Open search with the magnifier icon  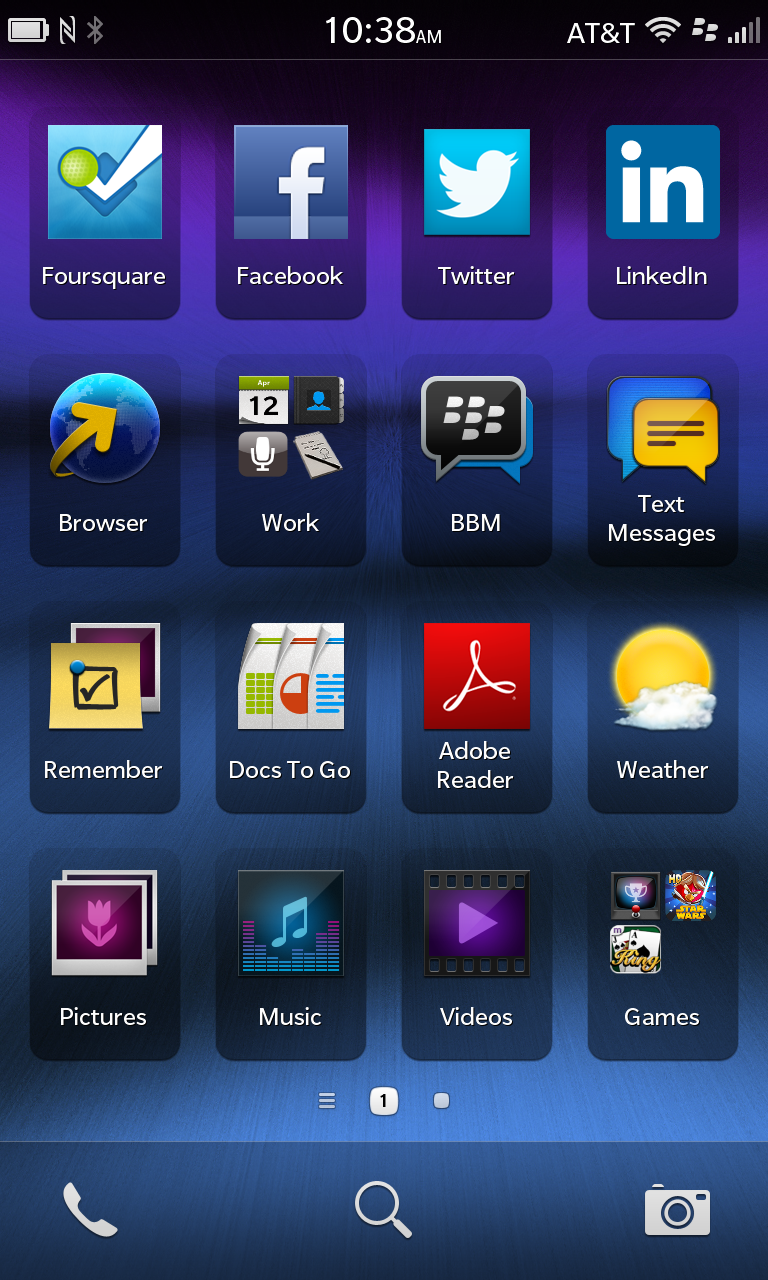[384, 1209]
